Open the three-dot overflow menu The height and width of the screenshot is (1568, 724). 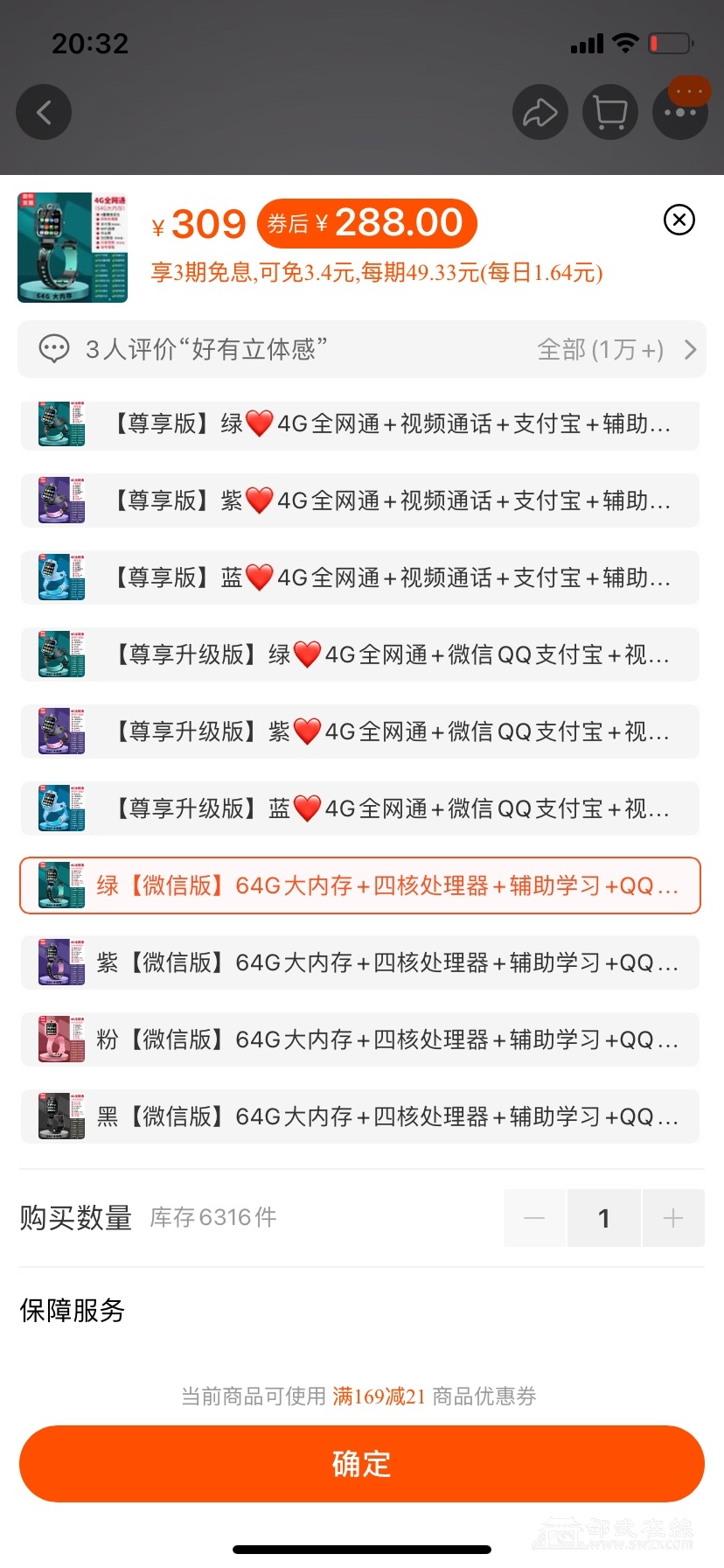680,114
